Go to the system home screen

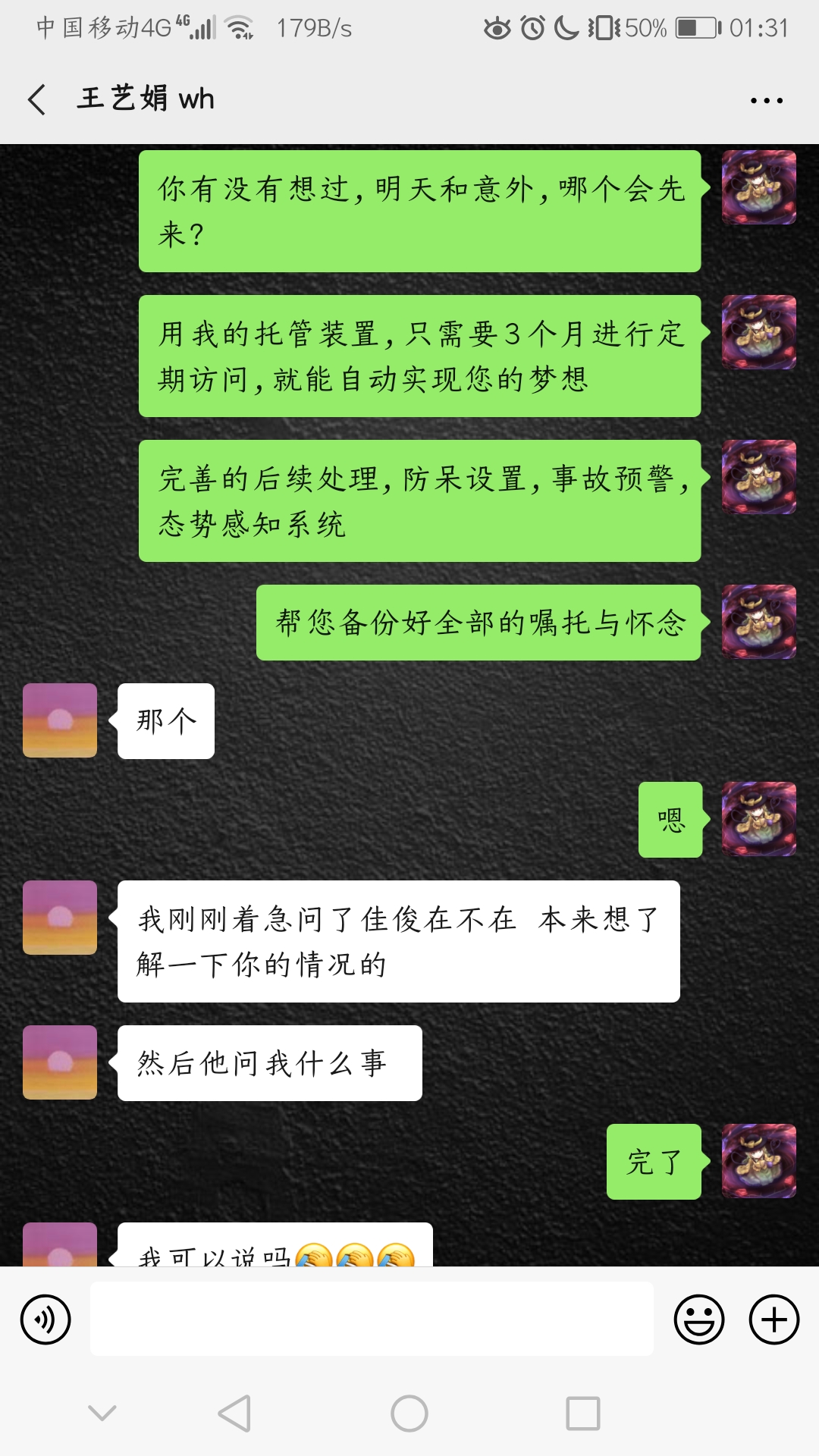(409, 1414)
